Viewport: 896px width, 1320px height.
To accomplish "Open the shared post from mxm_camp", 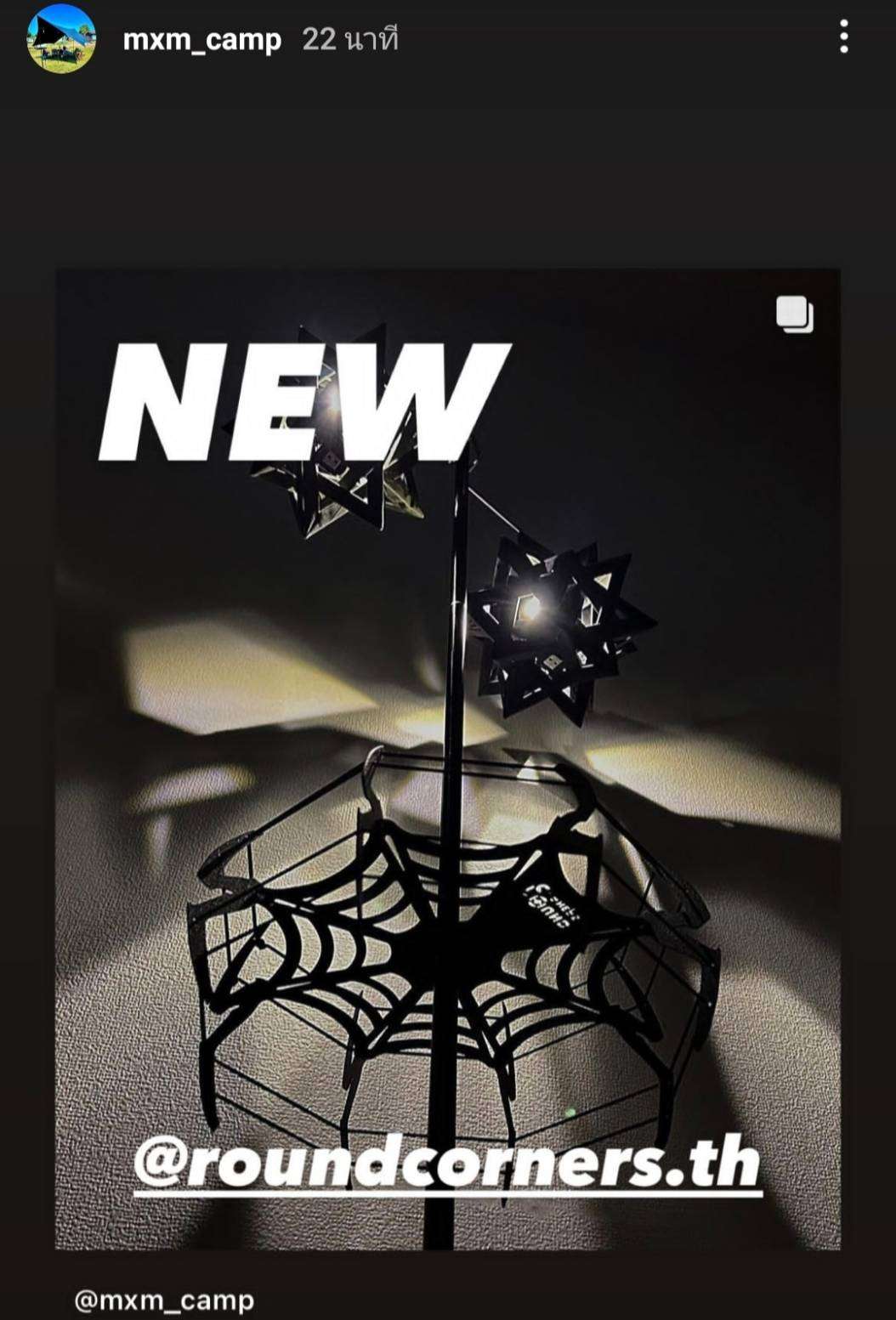I will click(447, 758).
